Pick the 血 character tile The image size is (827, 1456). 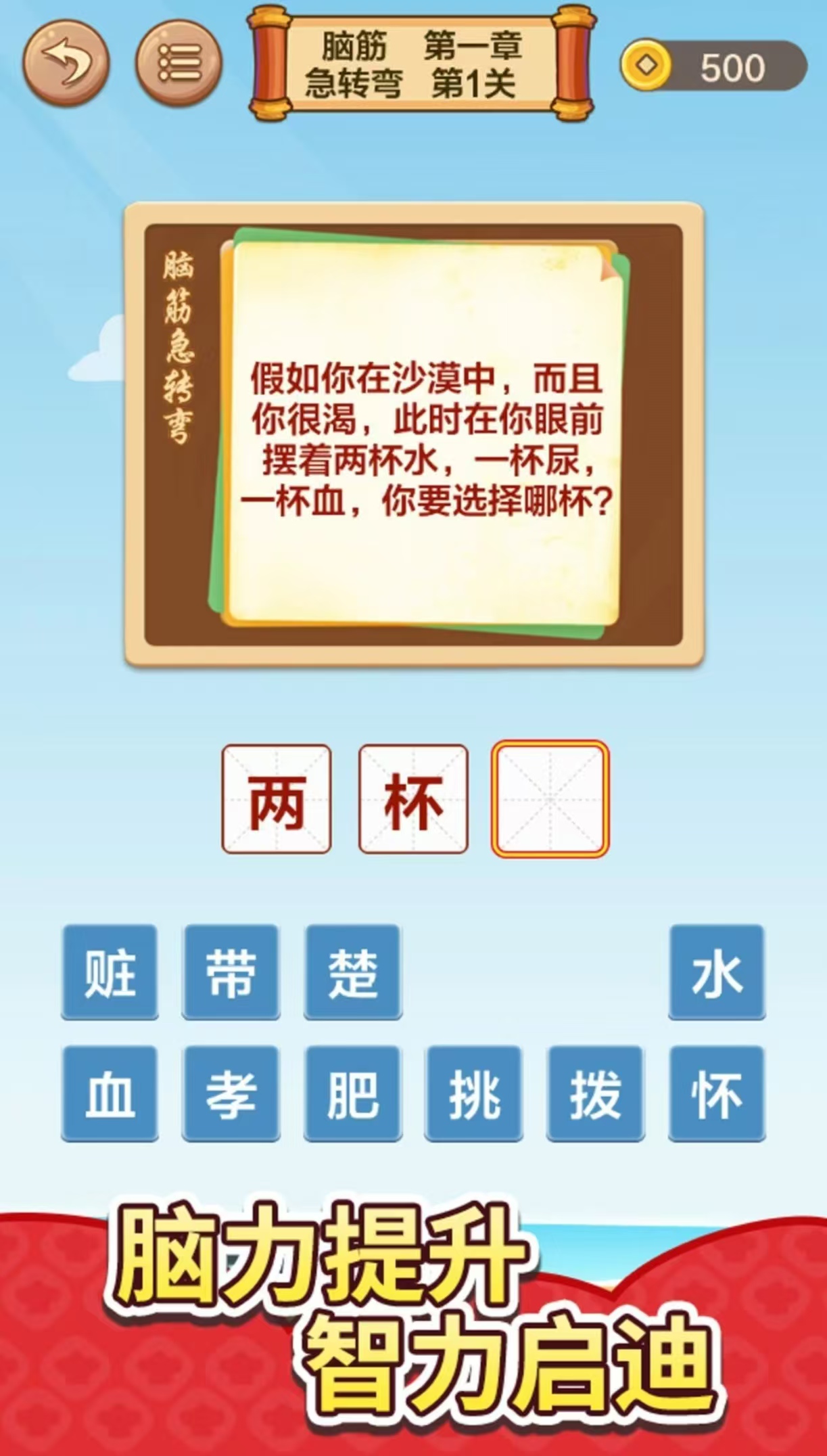point(110,1093)
